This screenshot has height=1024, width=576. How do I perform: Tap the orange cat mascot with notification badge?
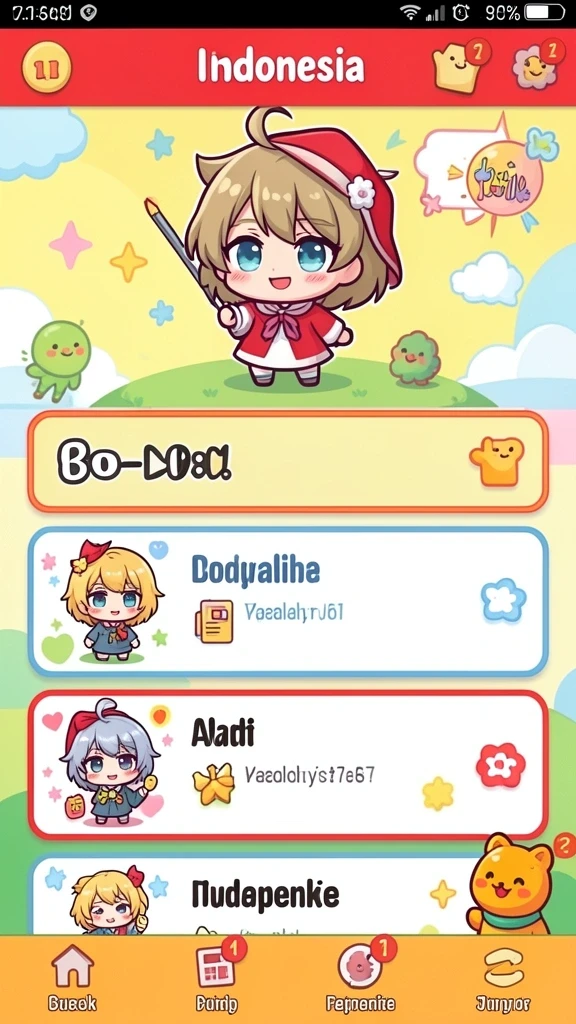pyautogui.click(x=511, y=883)
